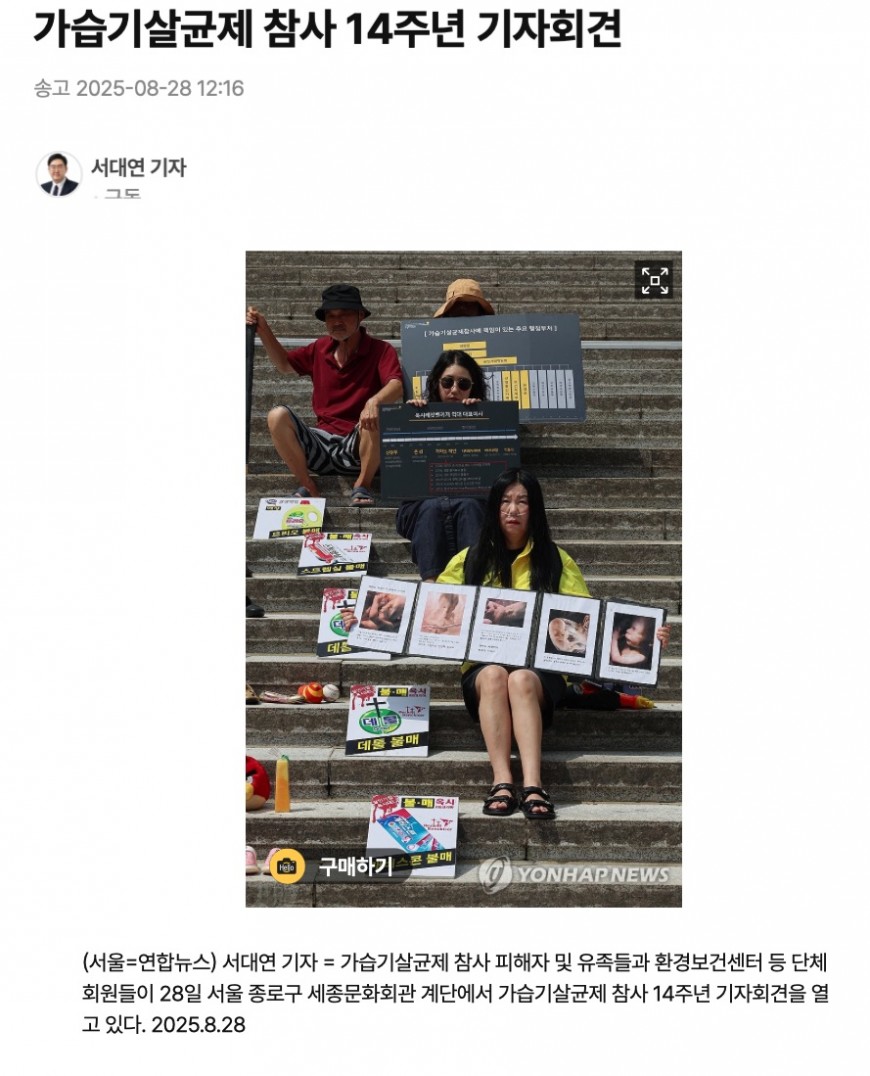The image size is (870, 1076).
Task: Expand the article photo to fullscreen
Action: pyautogui.click(x=653, y=280)
